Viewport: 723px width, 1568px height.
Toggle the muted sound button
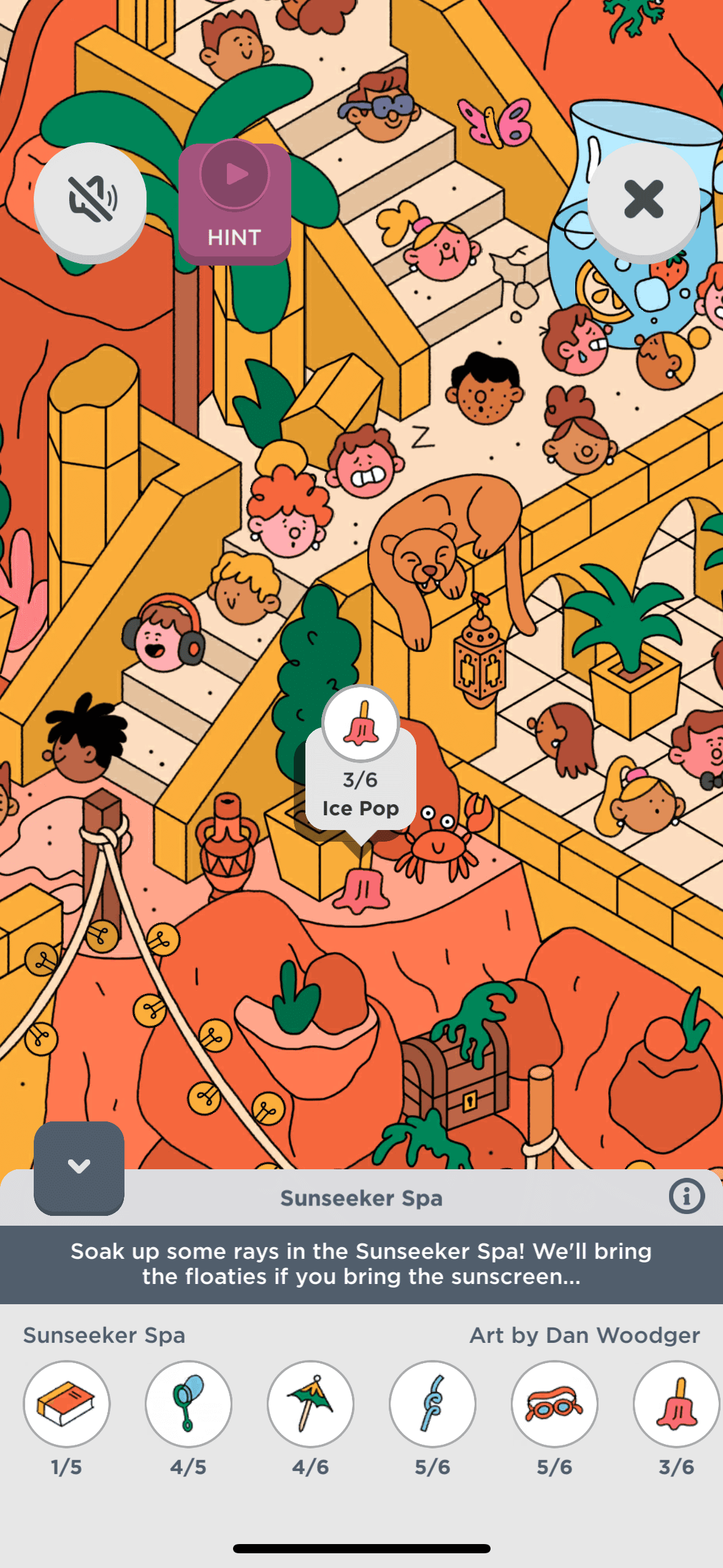(90, 199)
